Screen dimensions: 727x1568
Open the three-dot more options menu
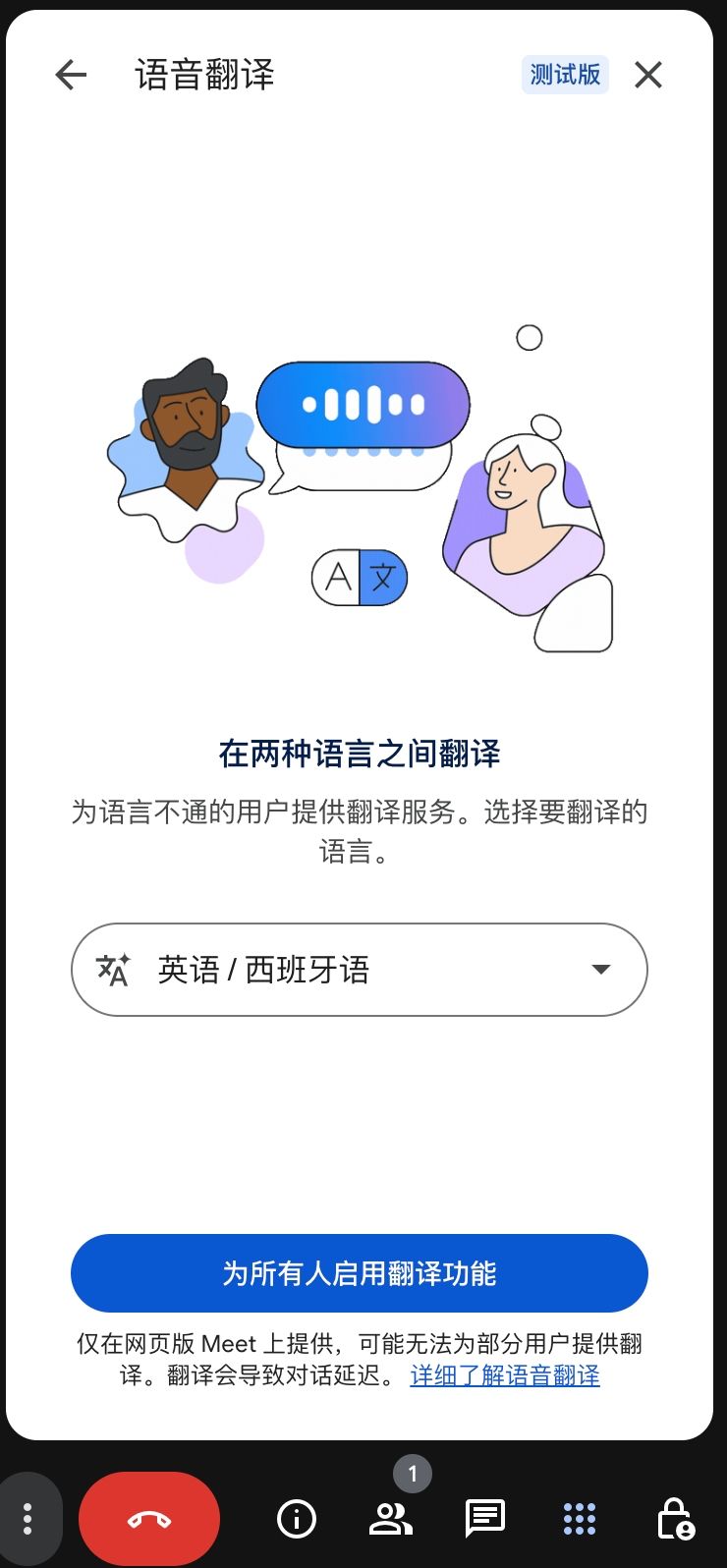click(x=28, y=1519)
